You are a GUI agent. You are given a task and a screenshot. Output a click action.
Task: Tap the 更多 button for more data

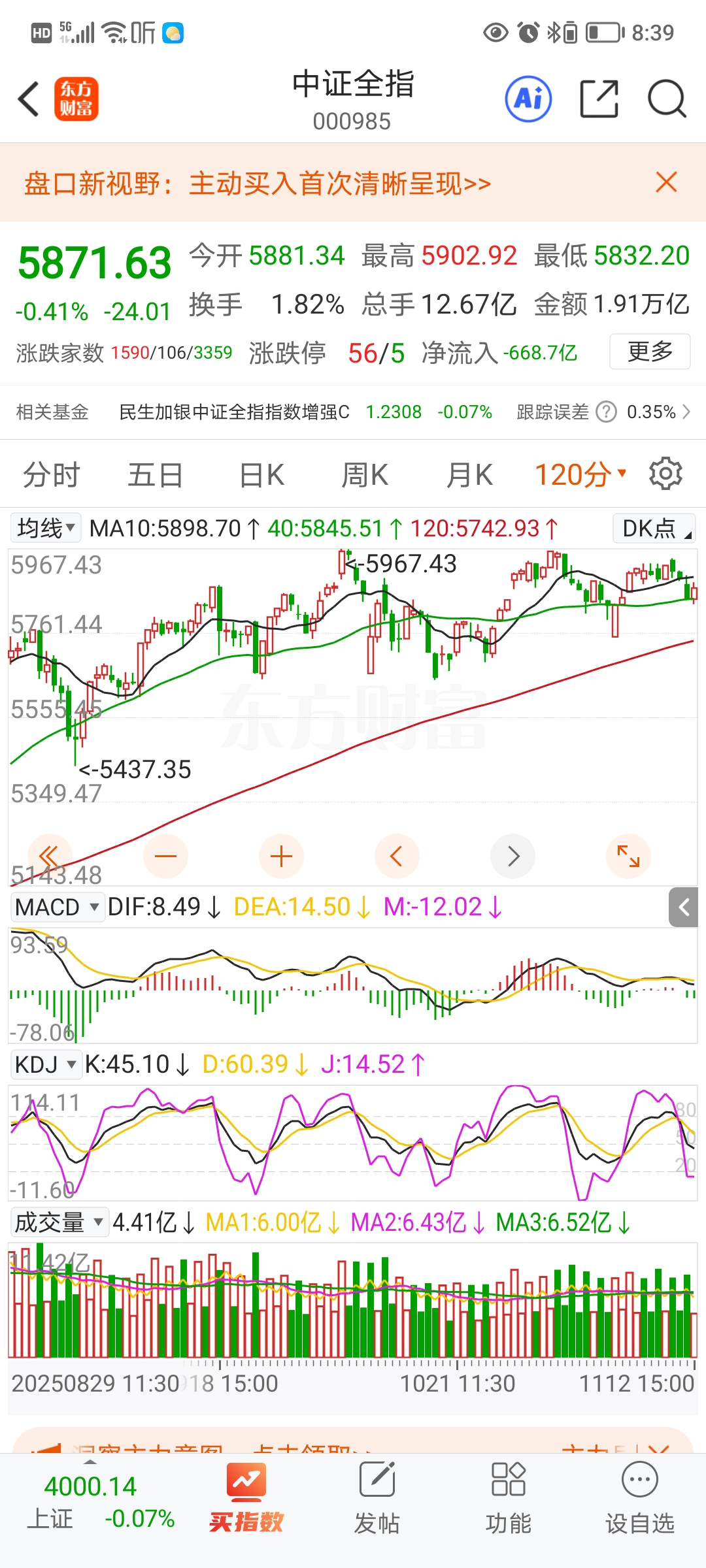tap(650, 351)
